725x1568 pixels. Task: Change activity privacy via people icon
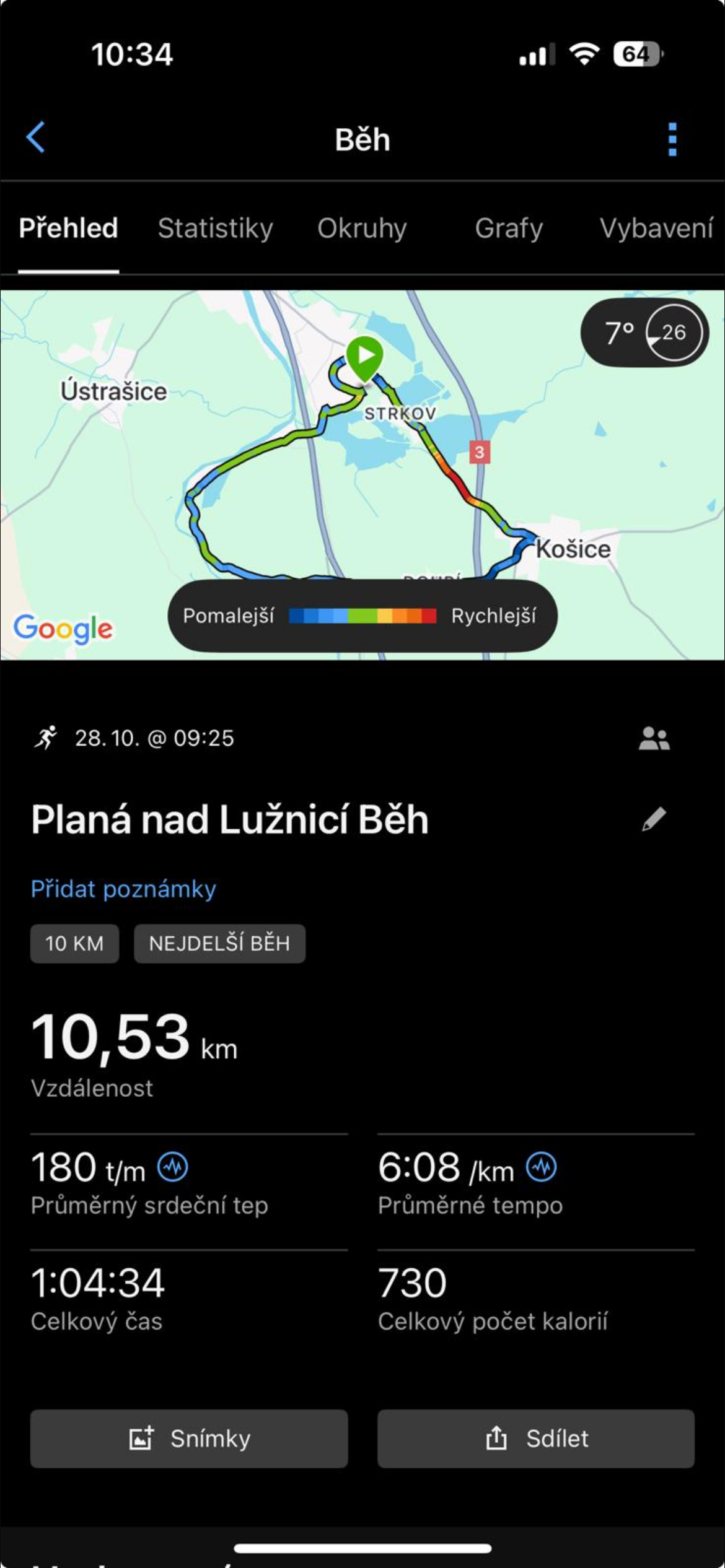[654, 738]
